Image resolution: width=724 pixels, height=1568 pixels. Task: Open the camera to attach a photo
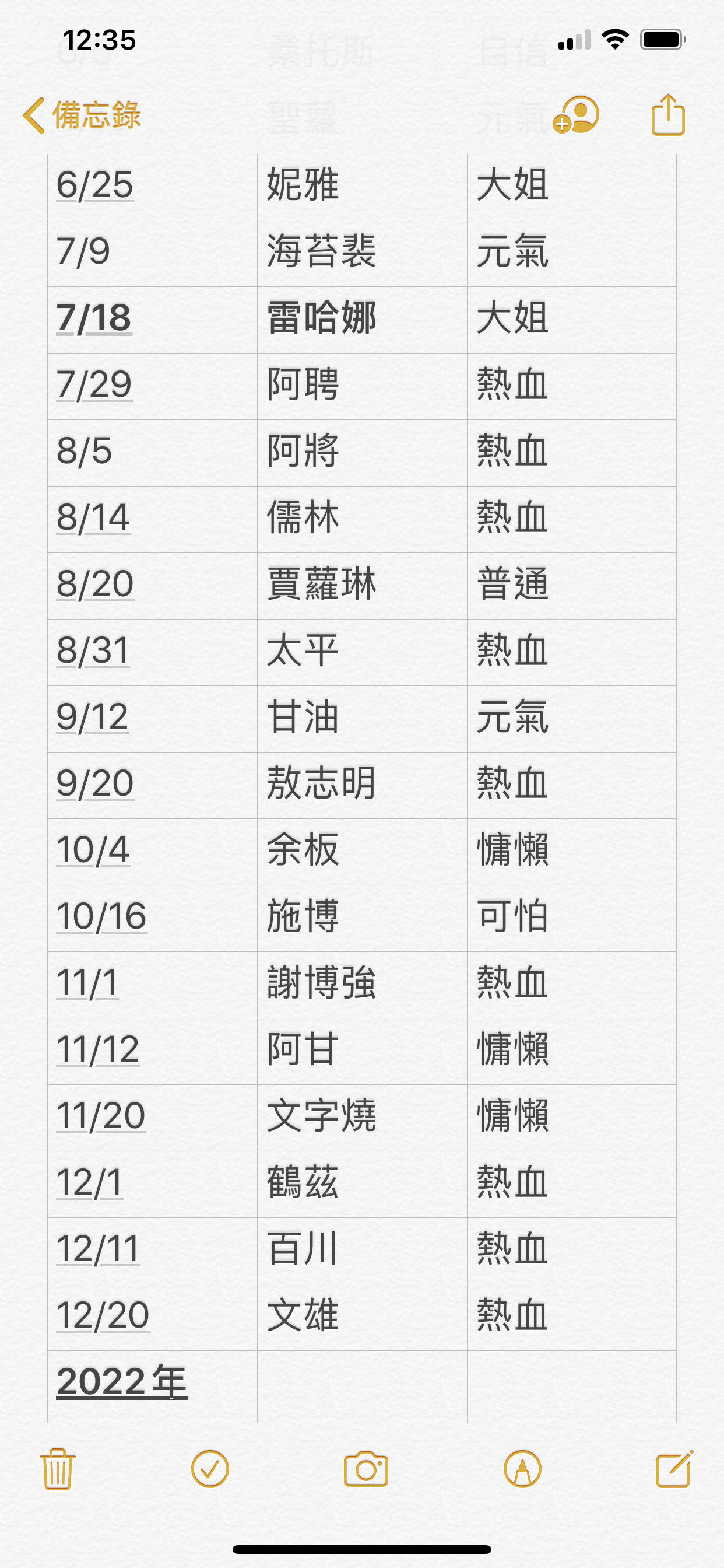(365, 1468)
